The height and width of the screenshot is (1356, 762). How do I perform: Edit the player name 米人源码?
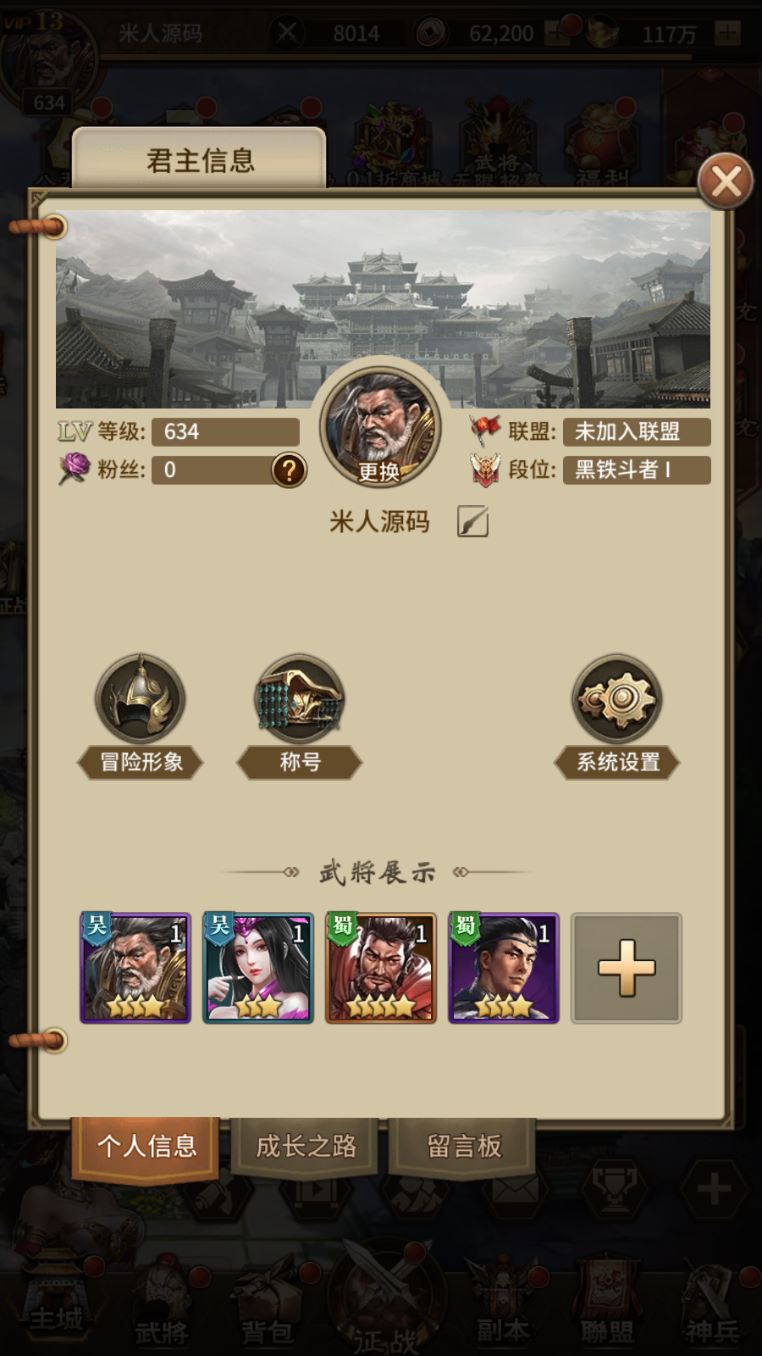[473, 521]
